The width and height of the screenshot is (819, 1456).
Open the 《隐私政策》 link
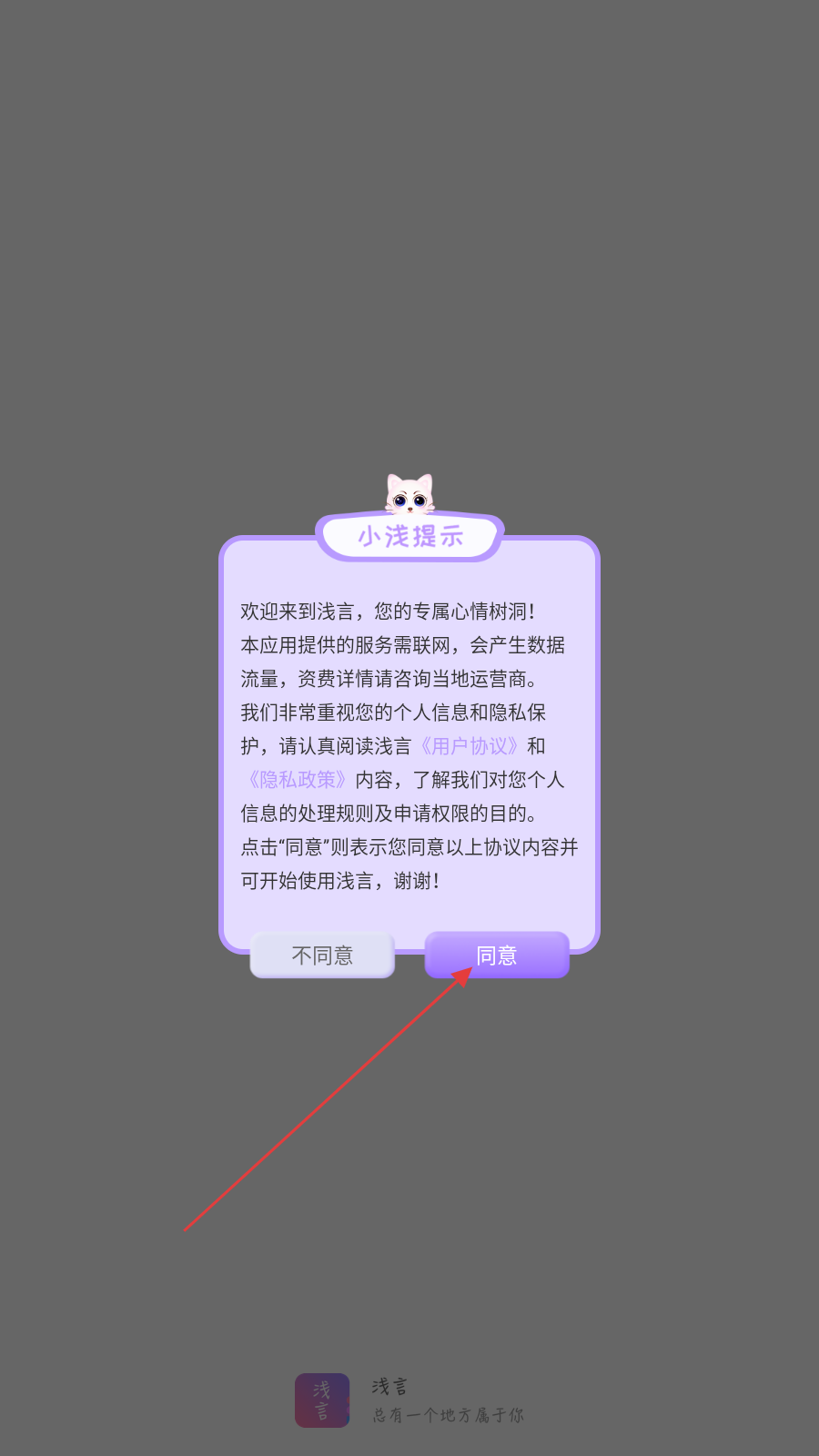tap(297, 780)
